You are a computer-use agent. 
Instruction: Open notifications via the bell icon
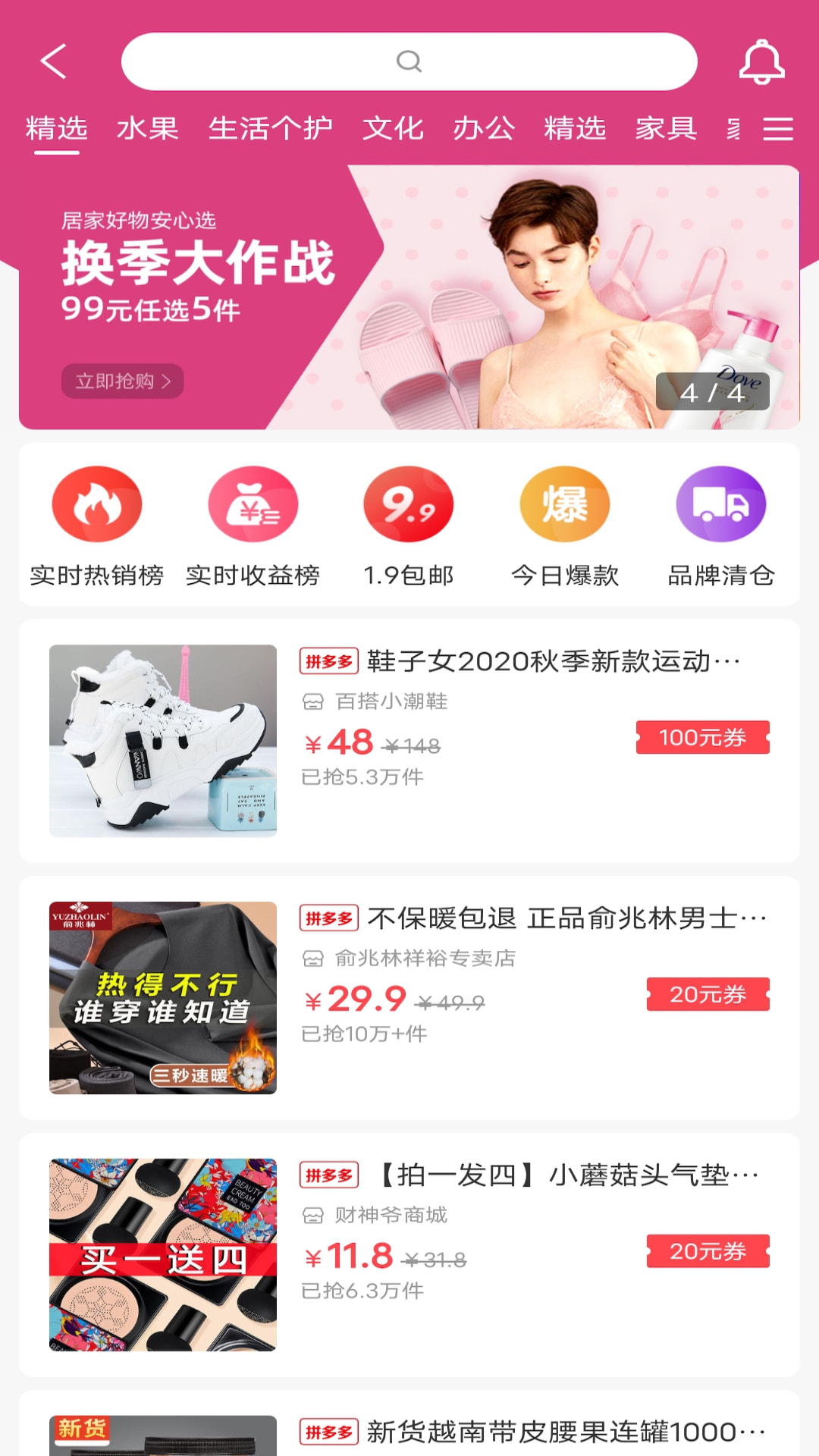pyautogui.click(x=762, y=63)
